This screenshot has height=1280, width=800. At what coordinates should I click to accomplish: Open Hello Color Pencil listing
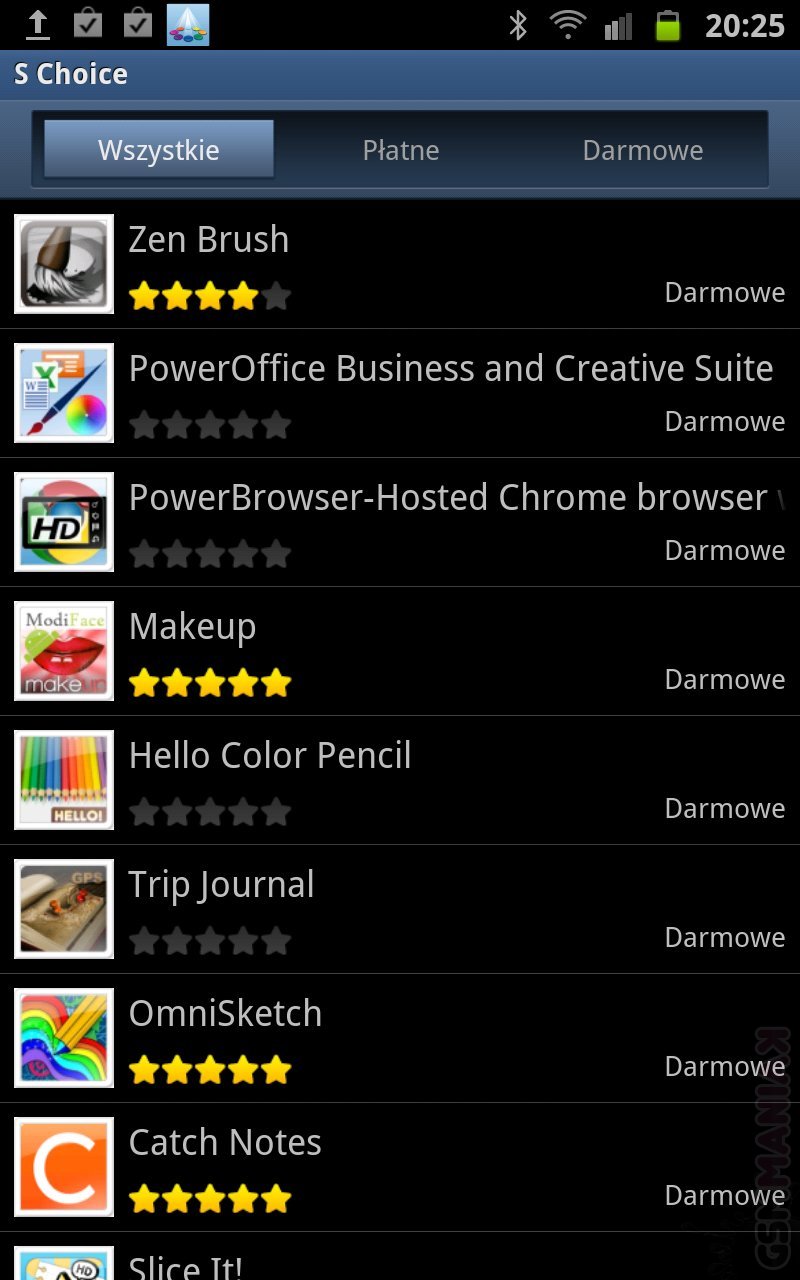point(400,780)
